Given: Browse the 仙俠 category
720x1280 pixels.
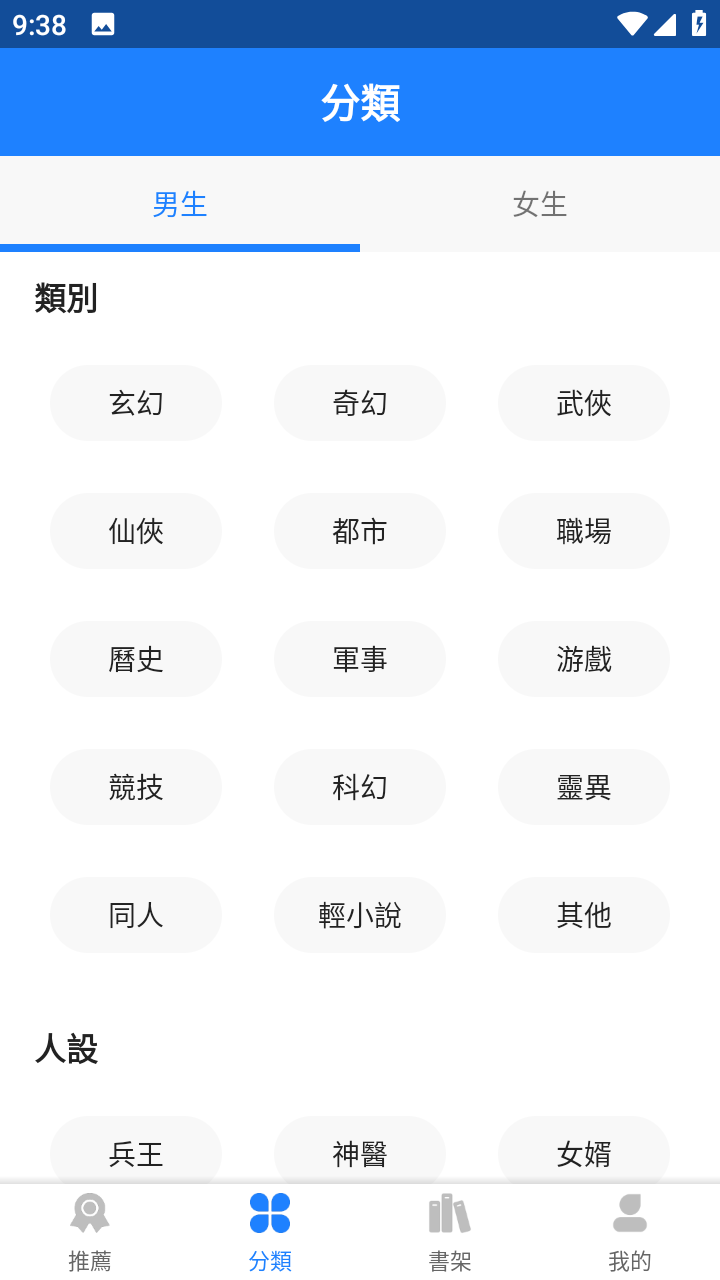Looking at the screenshot, I should 136,531.
